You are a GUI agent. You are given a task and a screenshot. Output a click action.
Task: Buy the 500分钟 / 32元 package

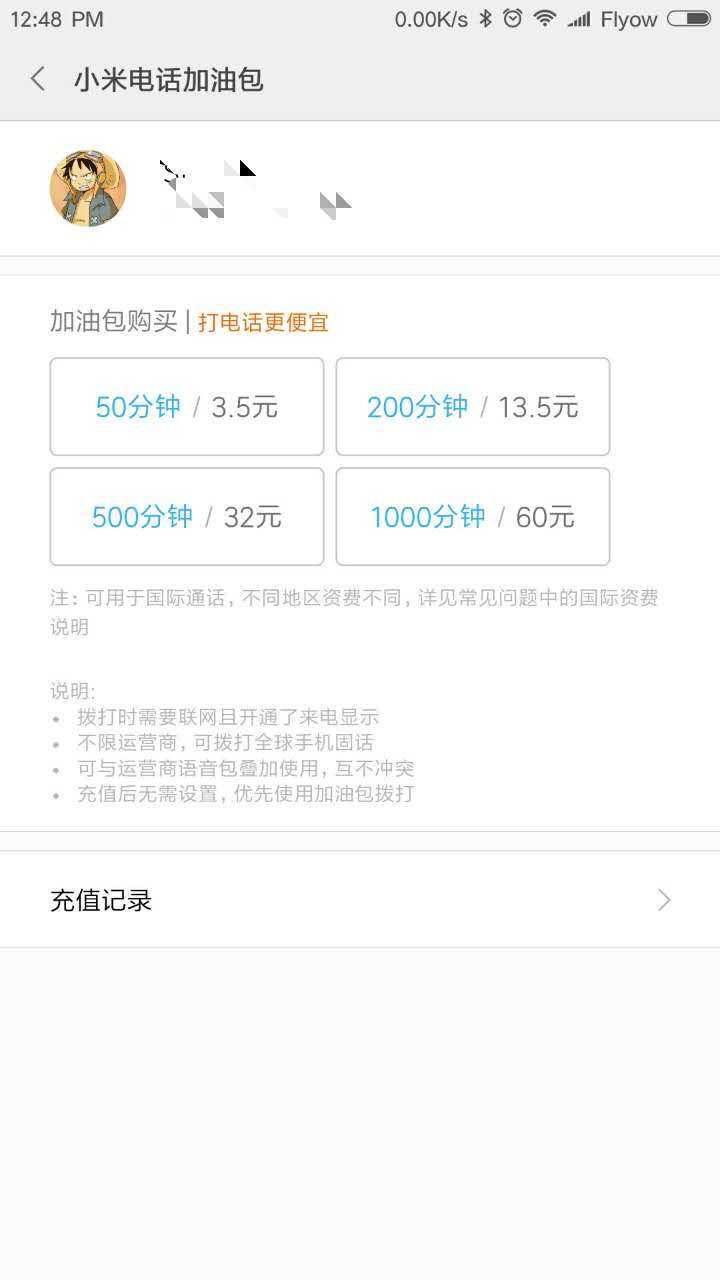(187, 517)
